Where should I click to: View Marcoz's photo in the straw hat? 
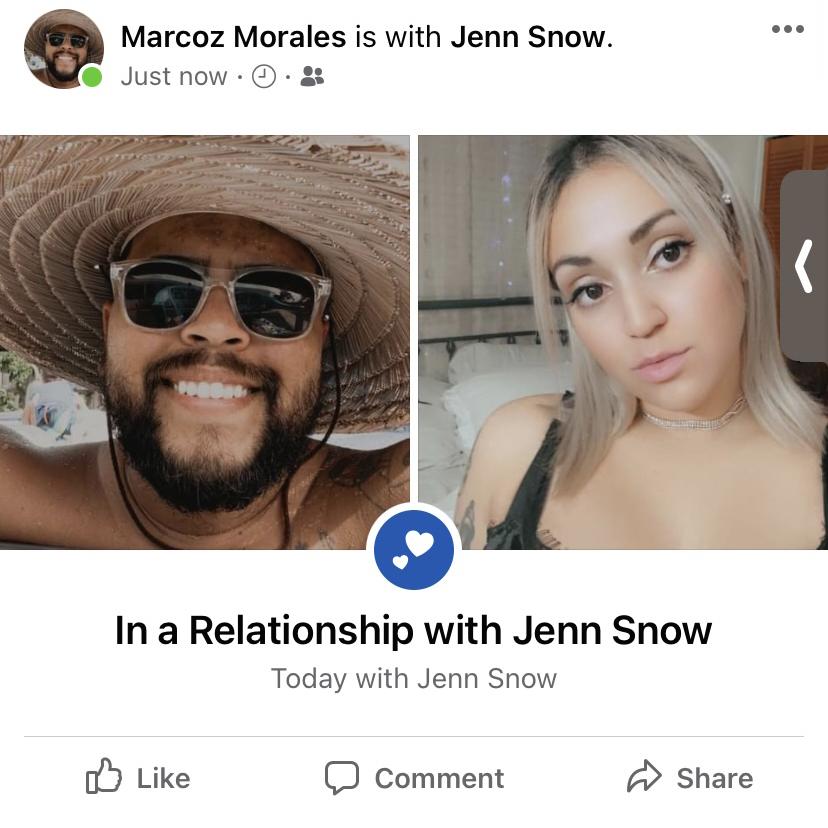pyautogui.click(x=204, y=342)
